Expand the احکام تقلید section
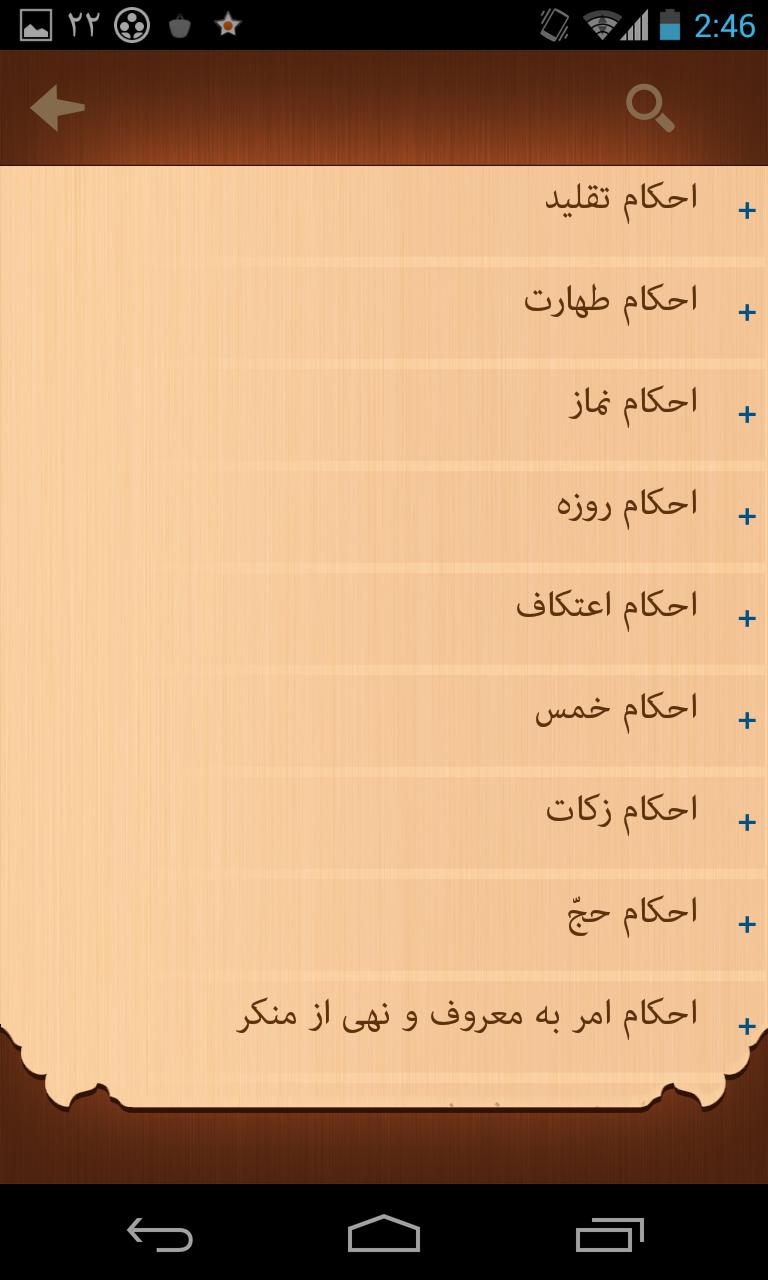Viewport: 768px width, 1280px height. [746, 211]
